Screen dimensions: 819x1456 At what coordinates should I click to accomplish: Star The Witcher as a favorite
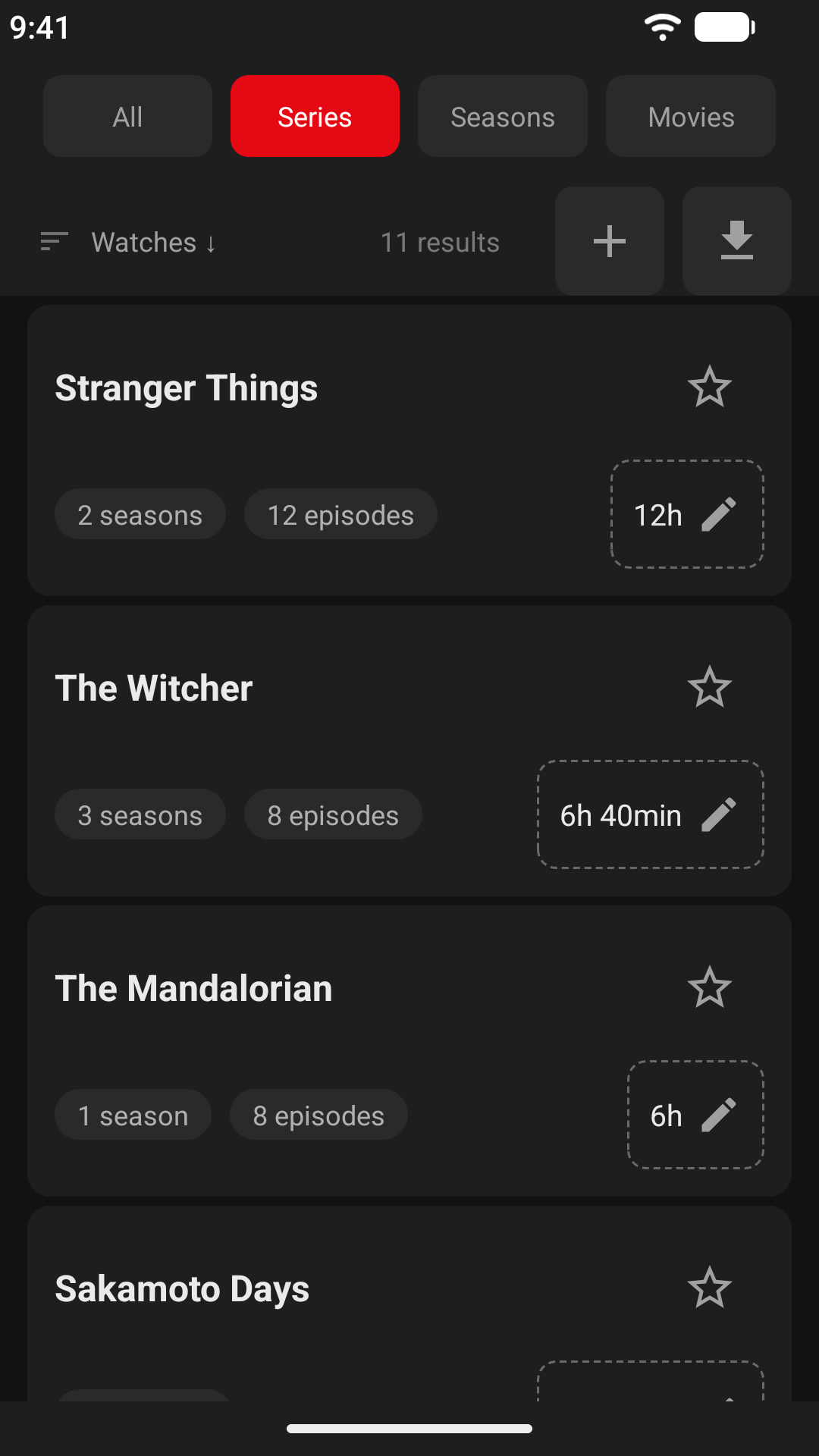coord(710,687)
